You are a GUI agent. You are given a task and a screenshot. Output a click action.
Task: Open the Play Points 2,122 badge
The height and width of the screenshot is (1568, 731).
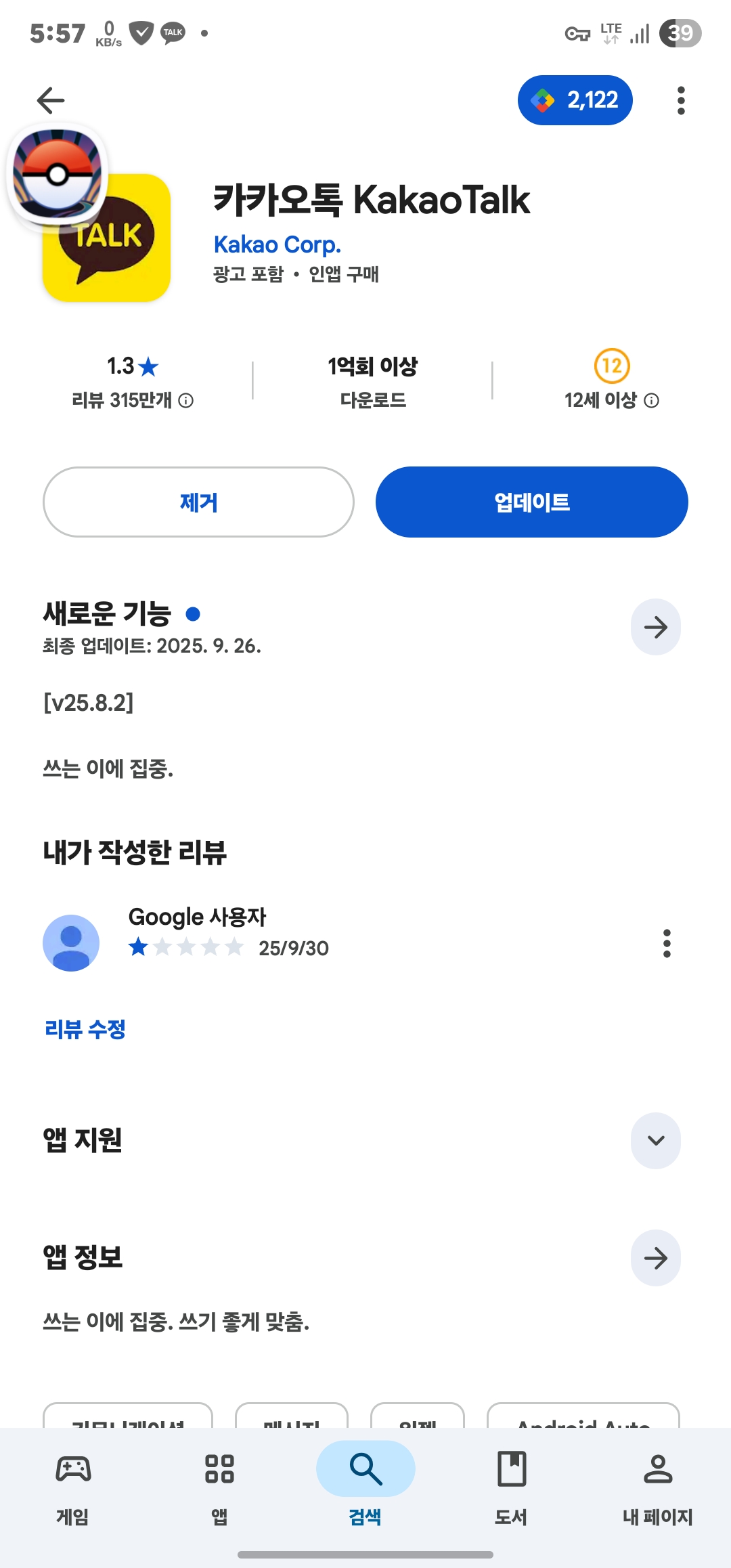[x=575, y=100]
